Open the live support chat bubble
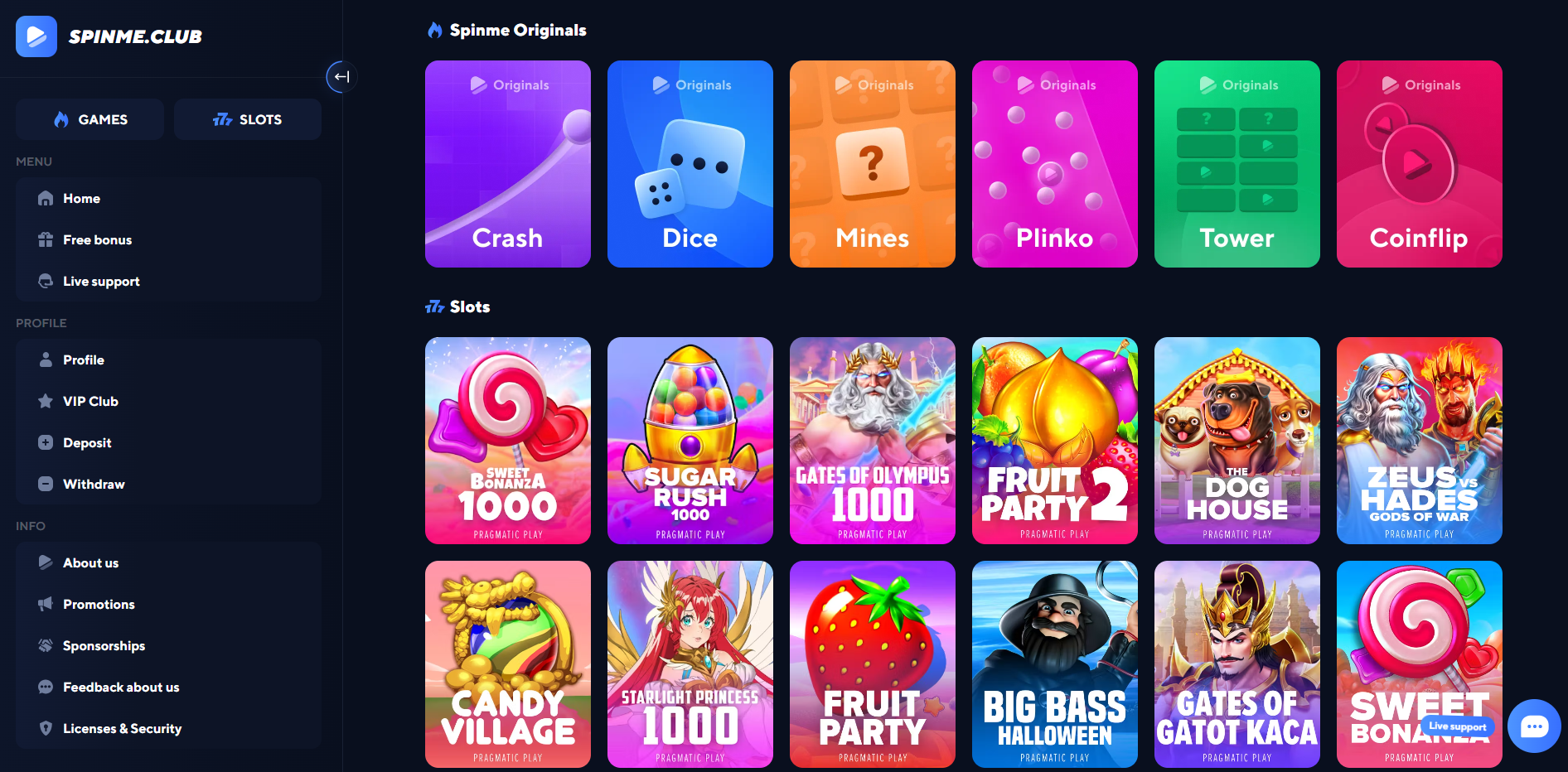This screenshot has height=772, width=1568. pyautogui.click(x=1533, y=726)
